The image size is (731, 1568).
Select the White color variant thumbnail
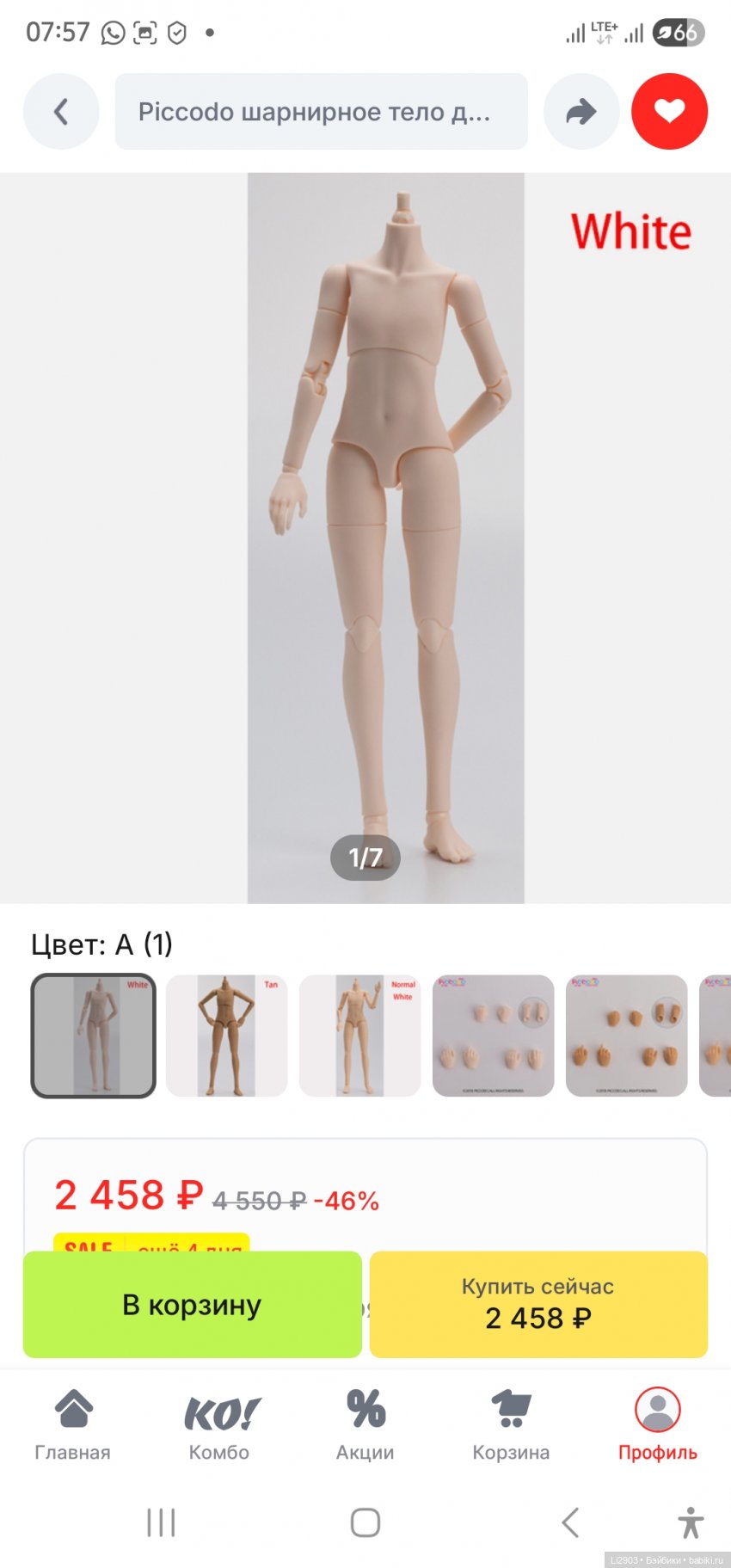[x=94, y=1036]
